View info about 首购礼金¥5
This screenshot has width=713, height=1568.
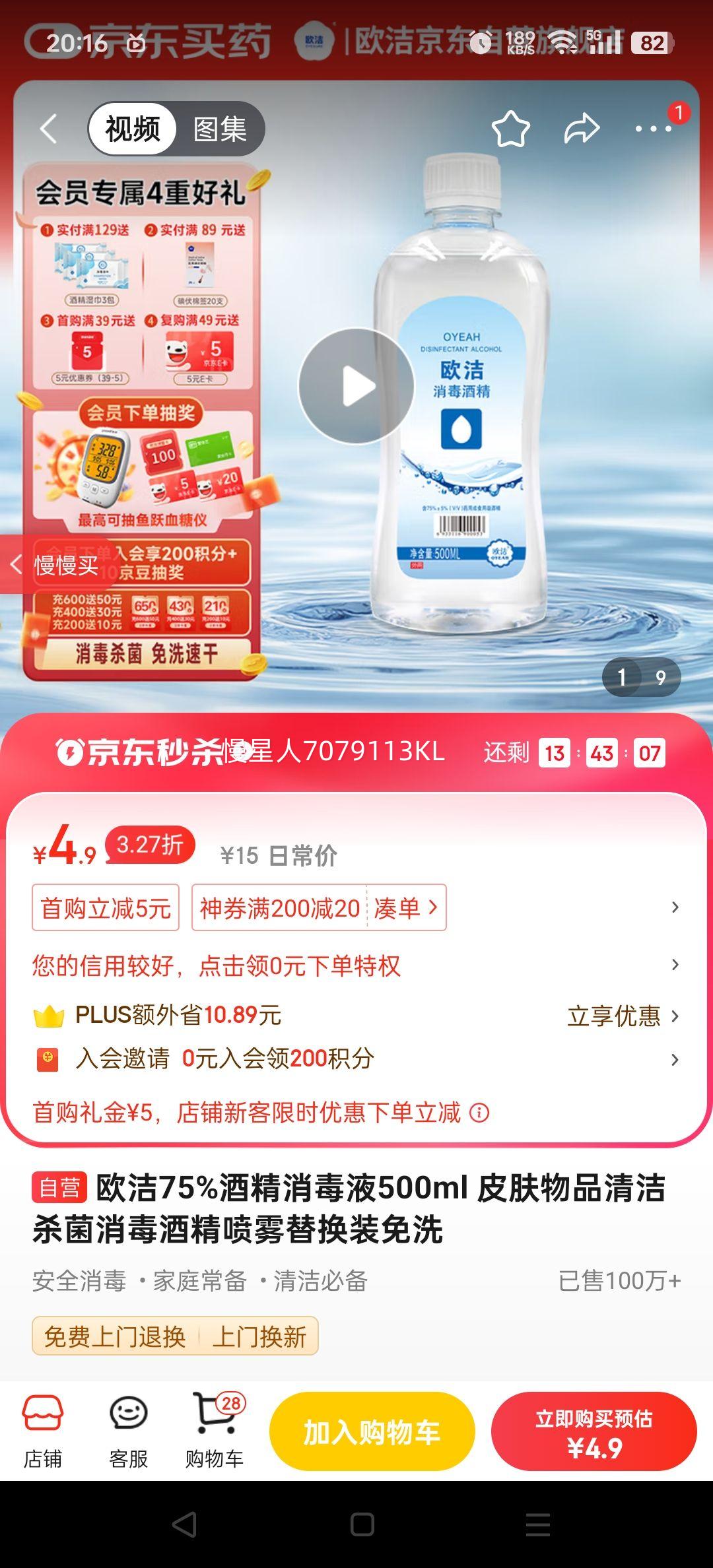pyautogui.click(x=479, y=1113)
